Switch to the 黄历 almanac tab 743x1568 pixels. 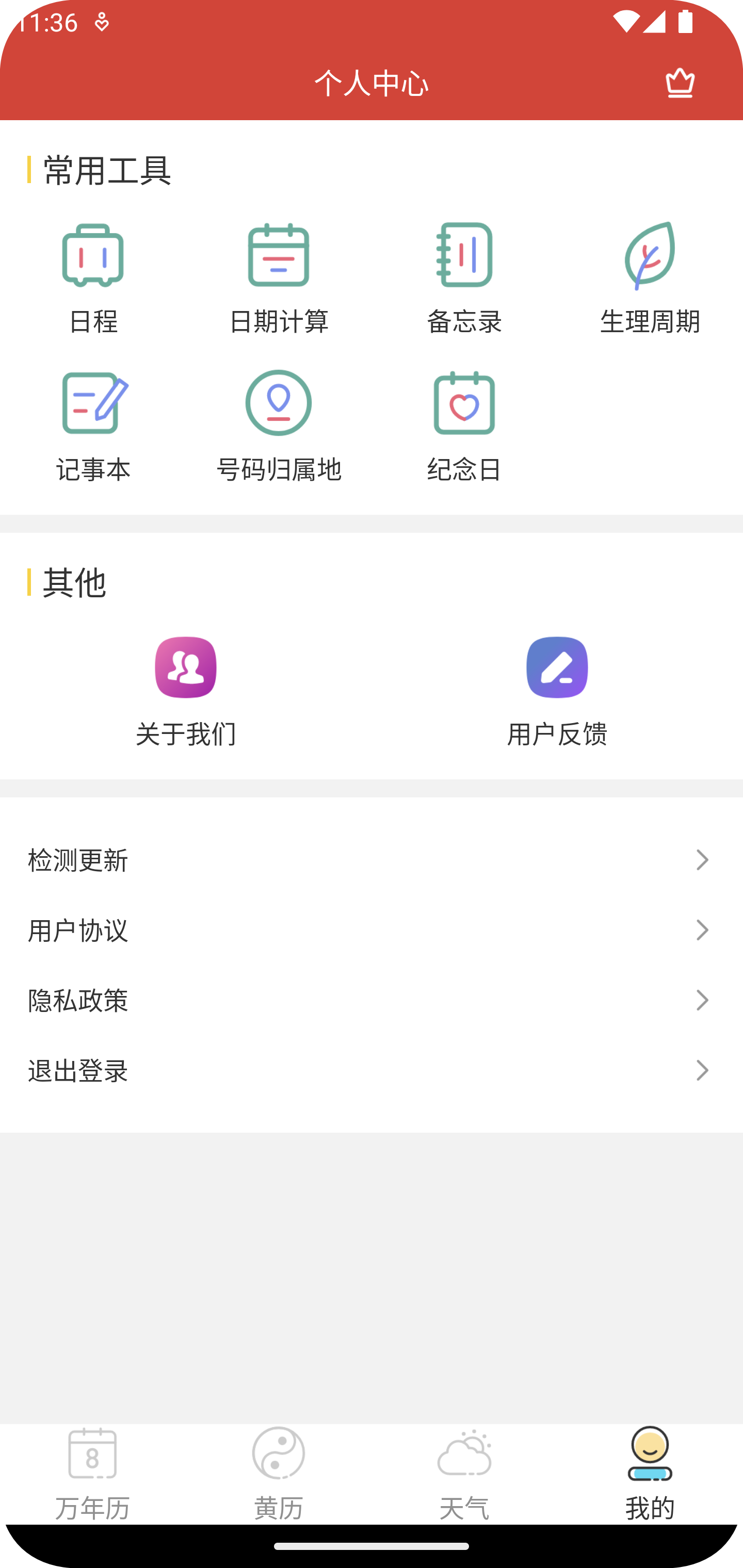pos(278,1473)
